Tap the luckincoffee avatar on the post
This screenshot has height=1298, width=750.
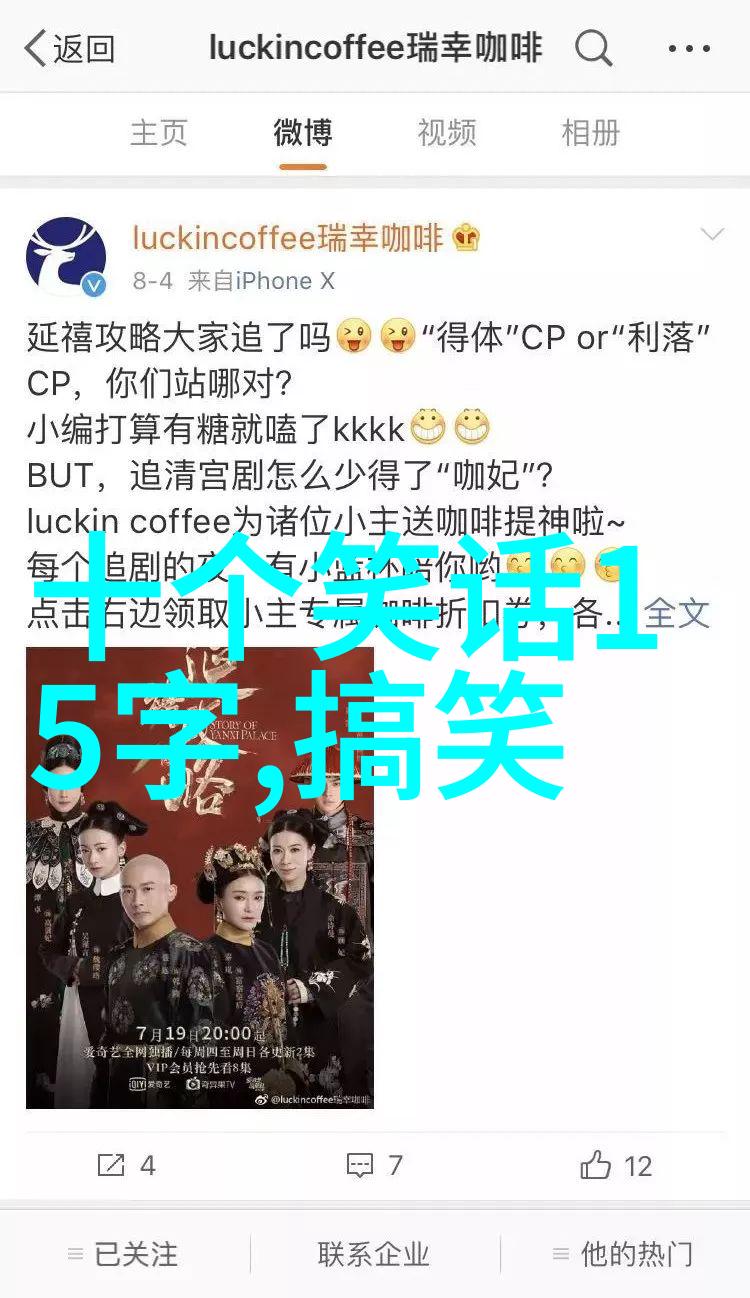66,257
